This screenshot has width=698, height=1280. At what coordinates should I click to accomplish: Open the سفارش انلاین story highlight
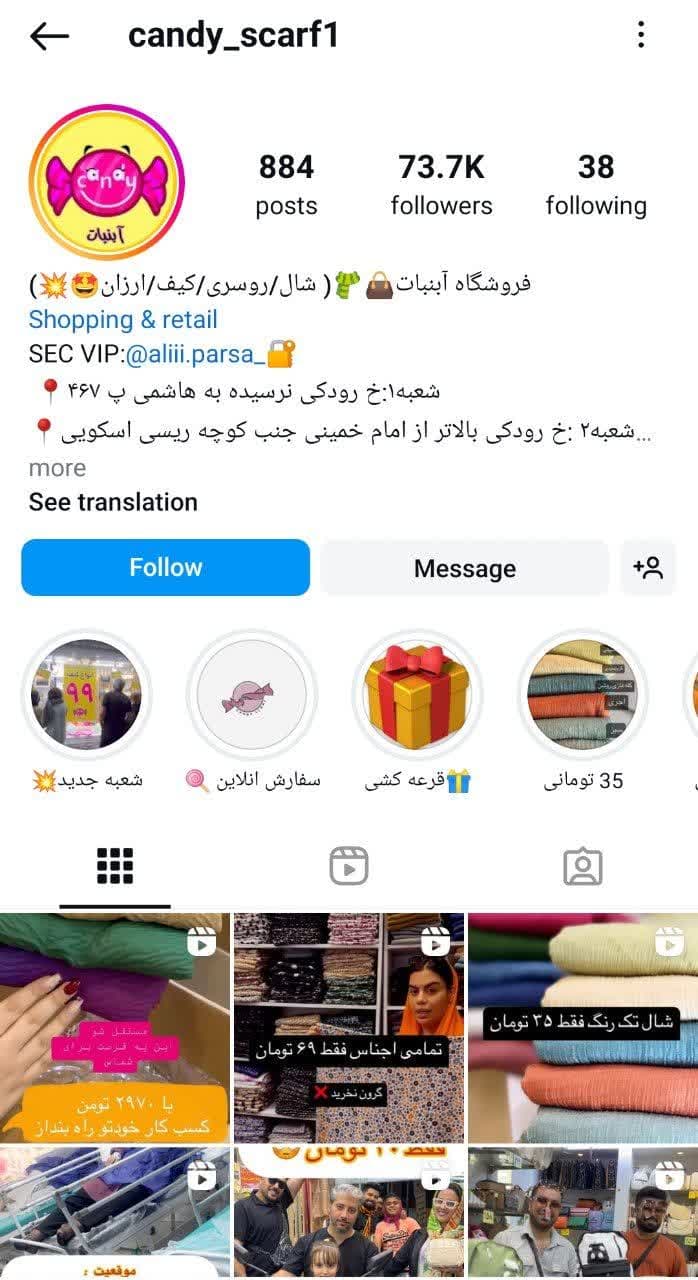pos(250,694)
